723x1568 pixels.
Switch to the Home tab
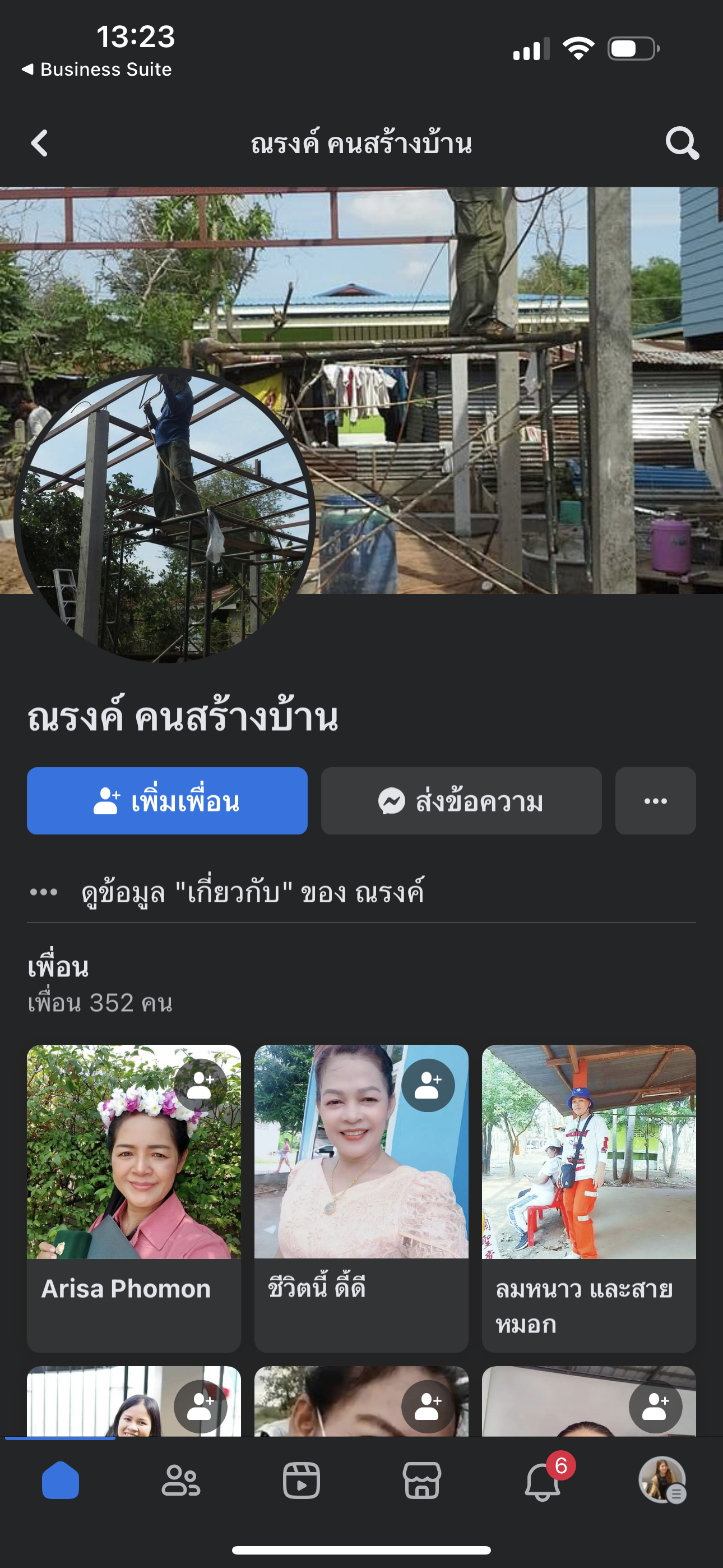point(61,1481)
